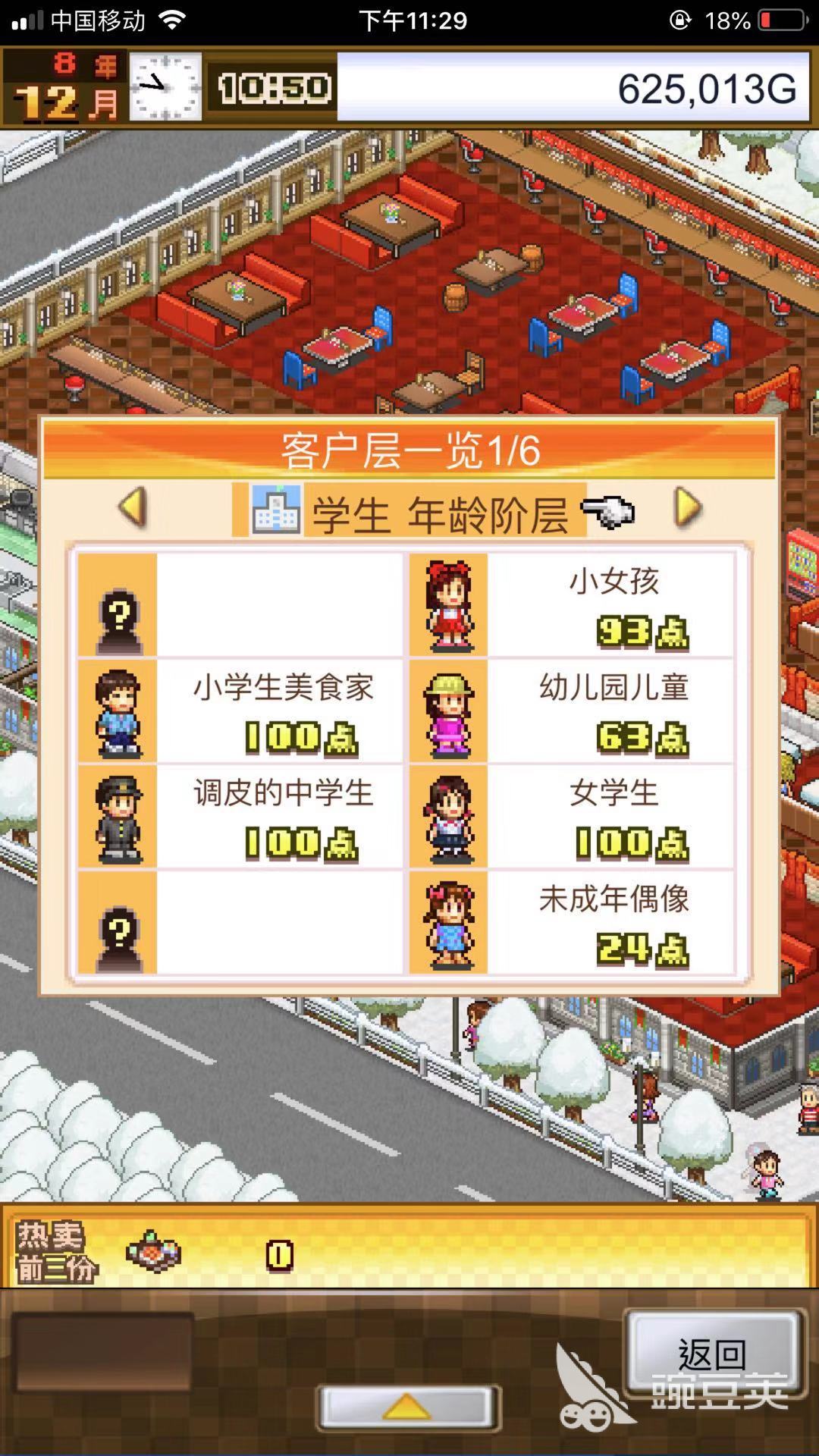This screenshot has width=819, height=1456.
Task: Select the 女学生 customer entry
Action: [572, 817]
